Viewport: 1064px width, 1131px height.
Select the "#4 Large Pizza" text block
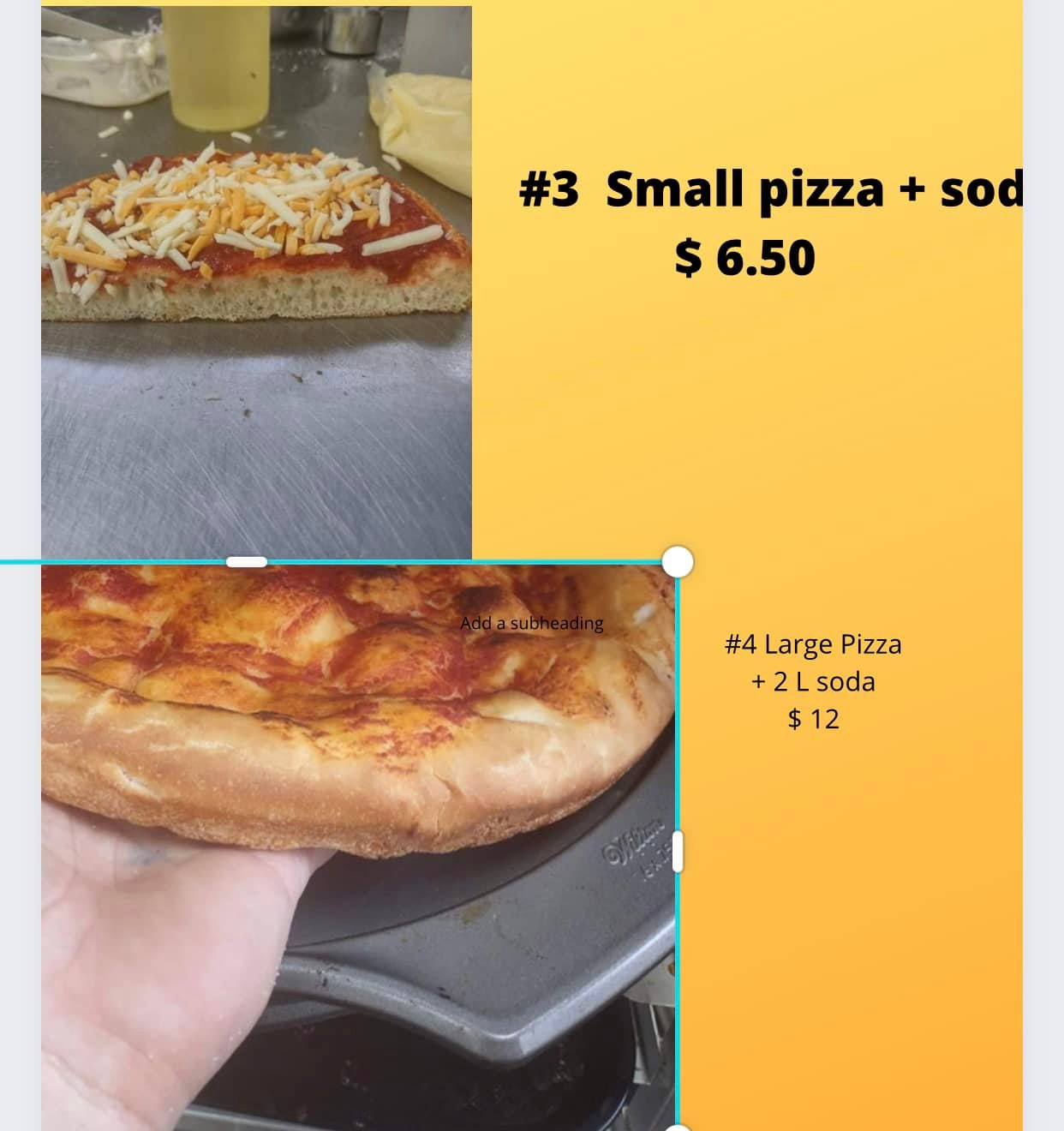point(813,681)
